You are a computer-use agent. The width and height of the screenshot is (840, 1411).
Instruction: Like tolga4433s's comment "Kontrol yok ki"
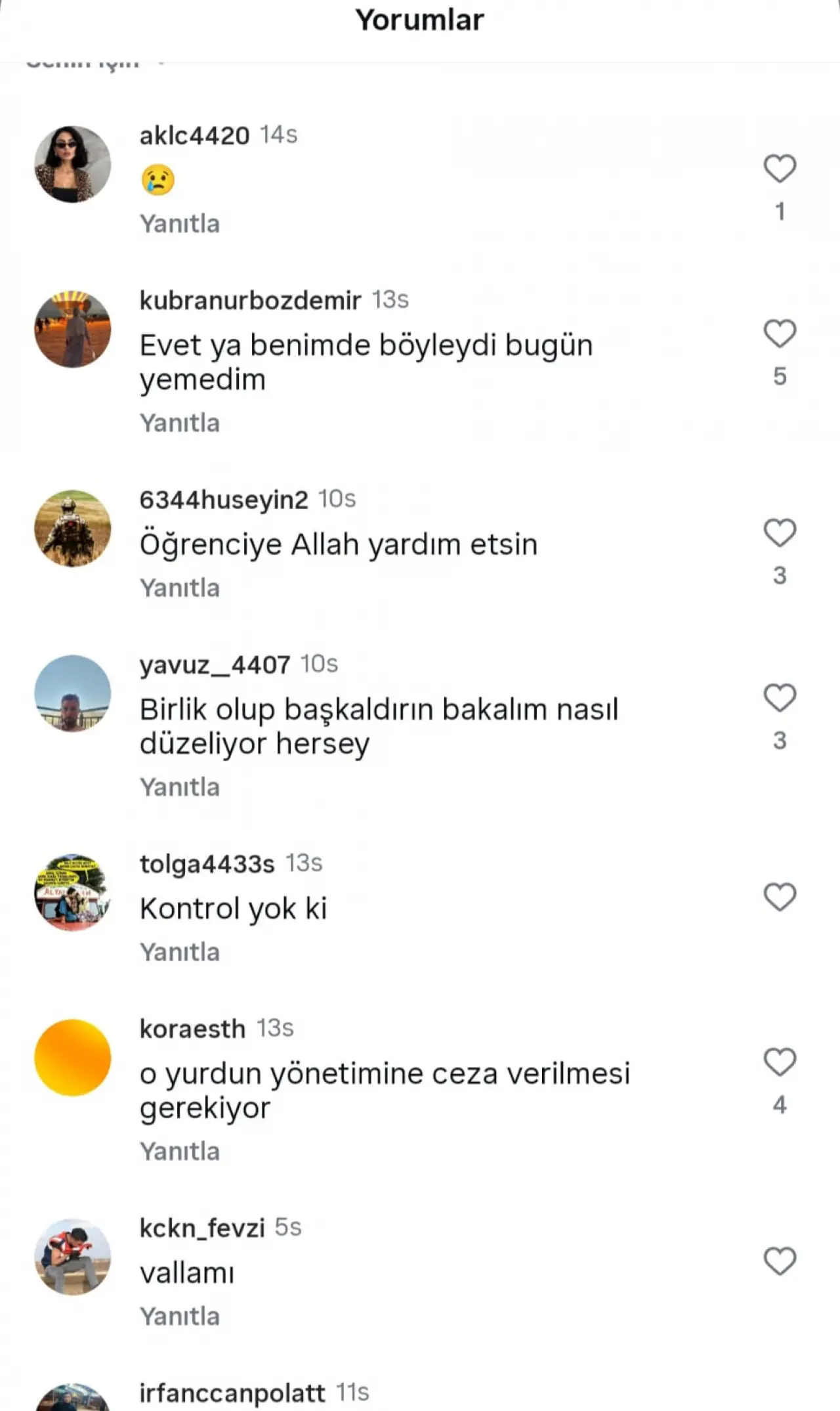(x=780, y=897)
